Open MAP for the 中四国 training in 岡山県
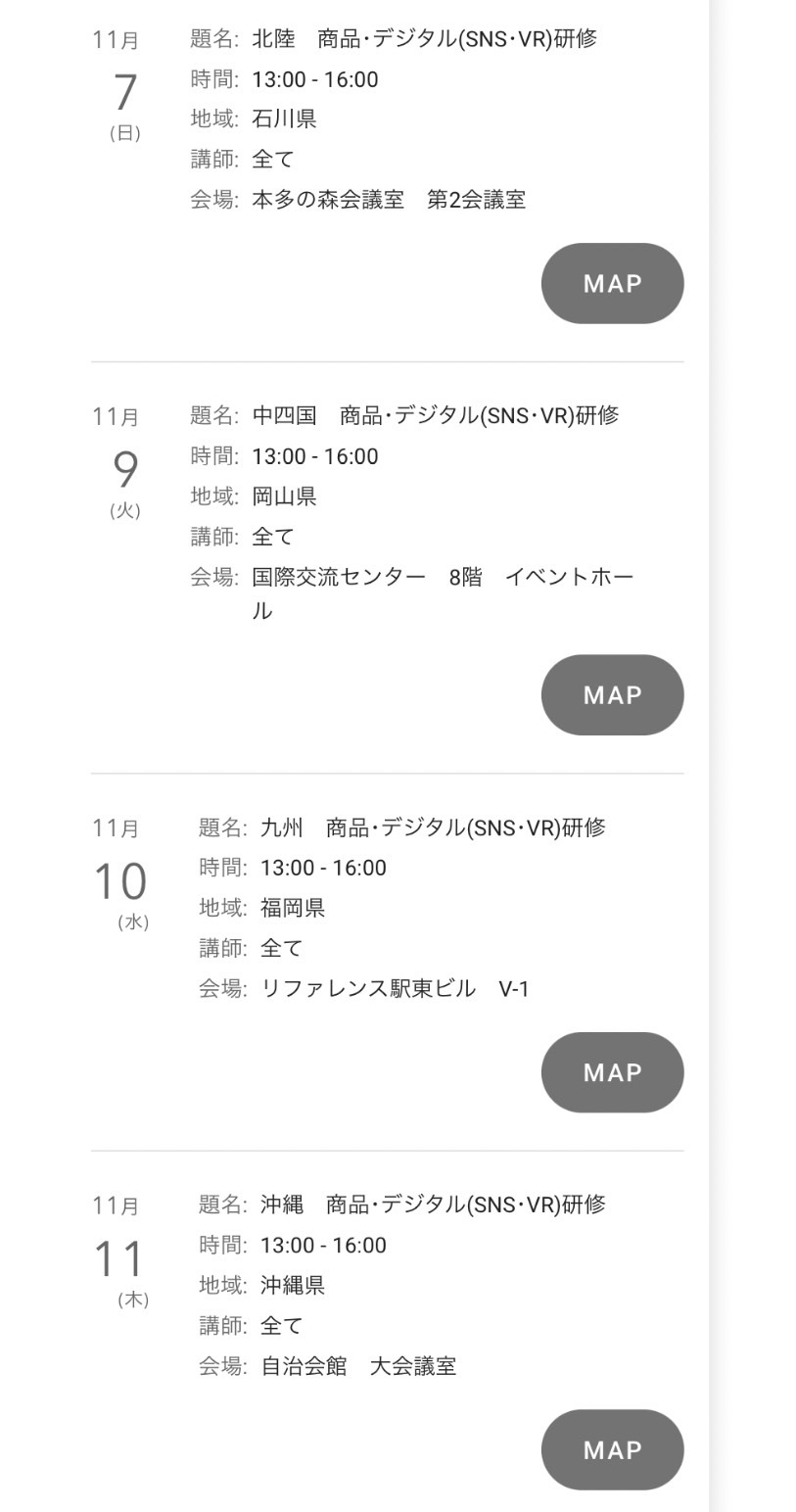Screen dimensions: 796x1512 [x=612, y=694]
